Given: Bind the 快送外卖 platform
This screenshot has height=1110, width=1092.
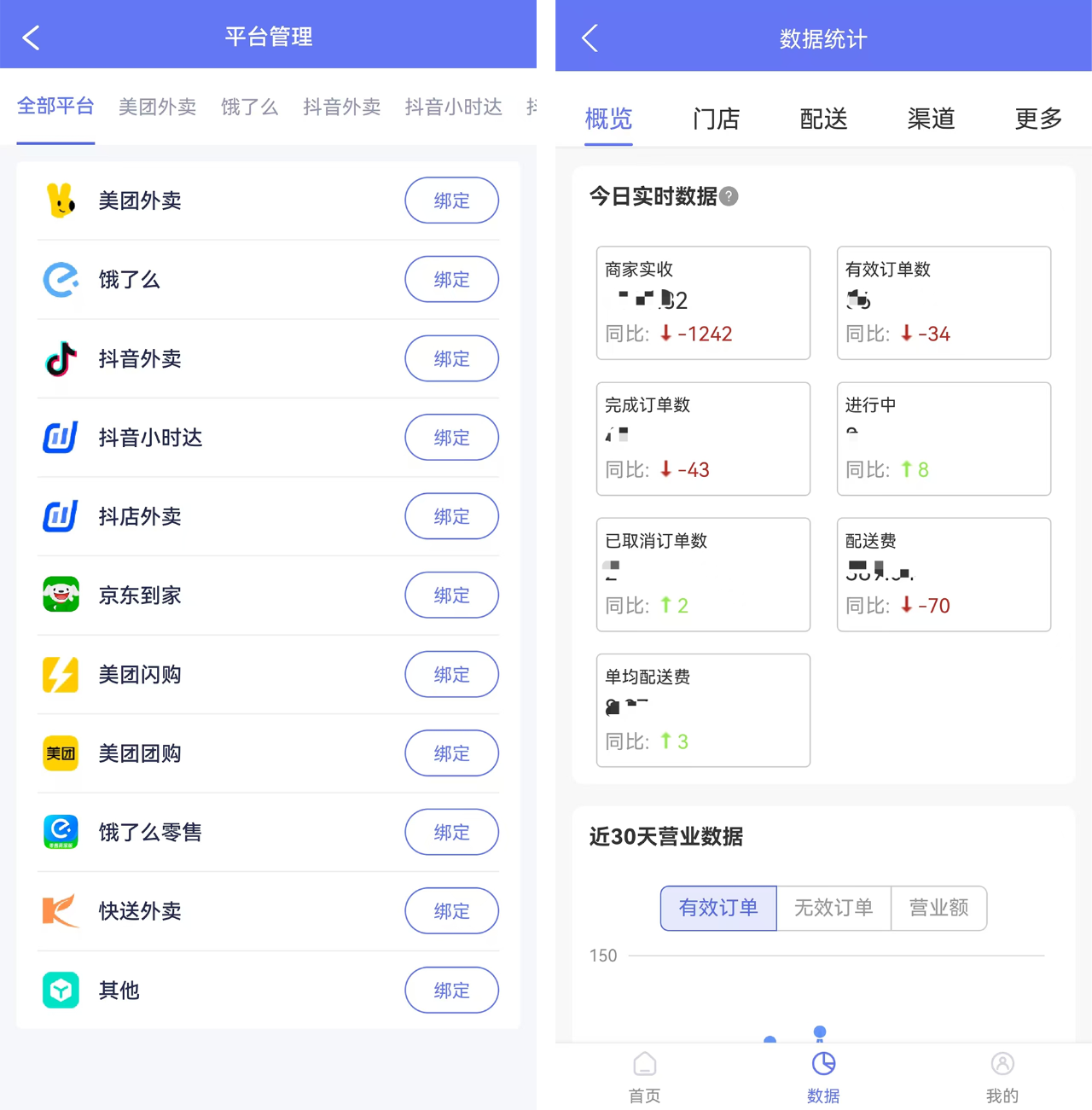Looking at the screenshot, I should tap(451, 911).
